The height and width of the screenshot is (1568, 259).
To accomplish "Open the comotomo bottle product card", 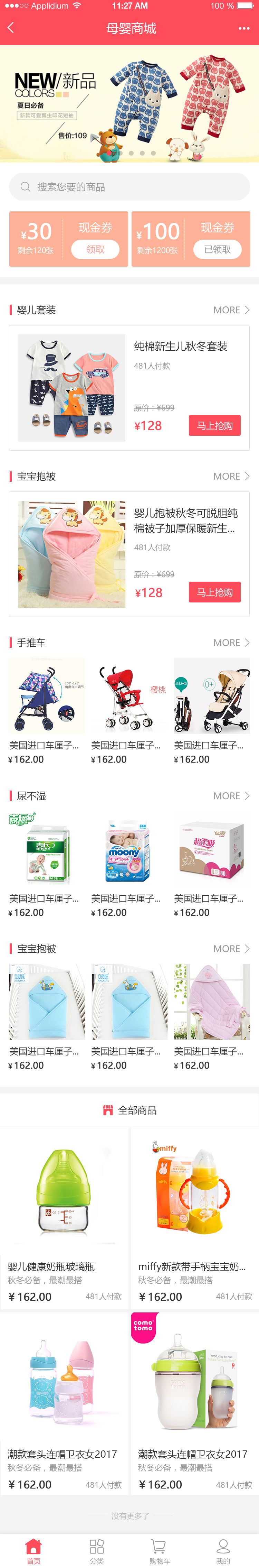I will pyautogui.click(x=195, y=1403).
